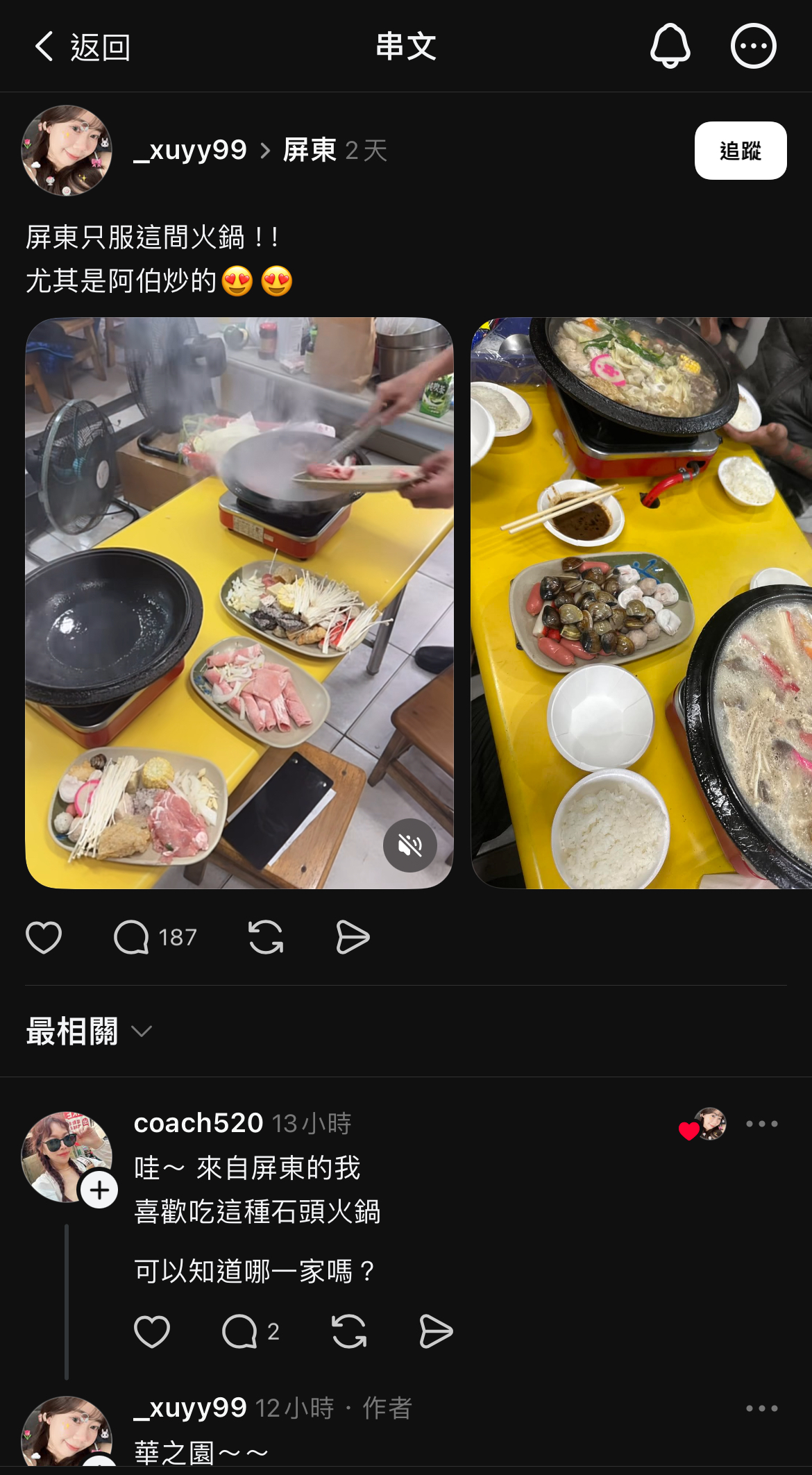This screenshot has height=1475, width=812.
Task: Open the 187 comments on the post
Action: coord(155,937)
